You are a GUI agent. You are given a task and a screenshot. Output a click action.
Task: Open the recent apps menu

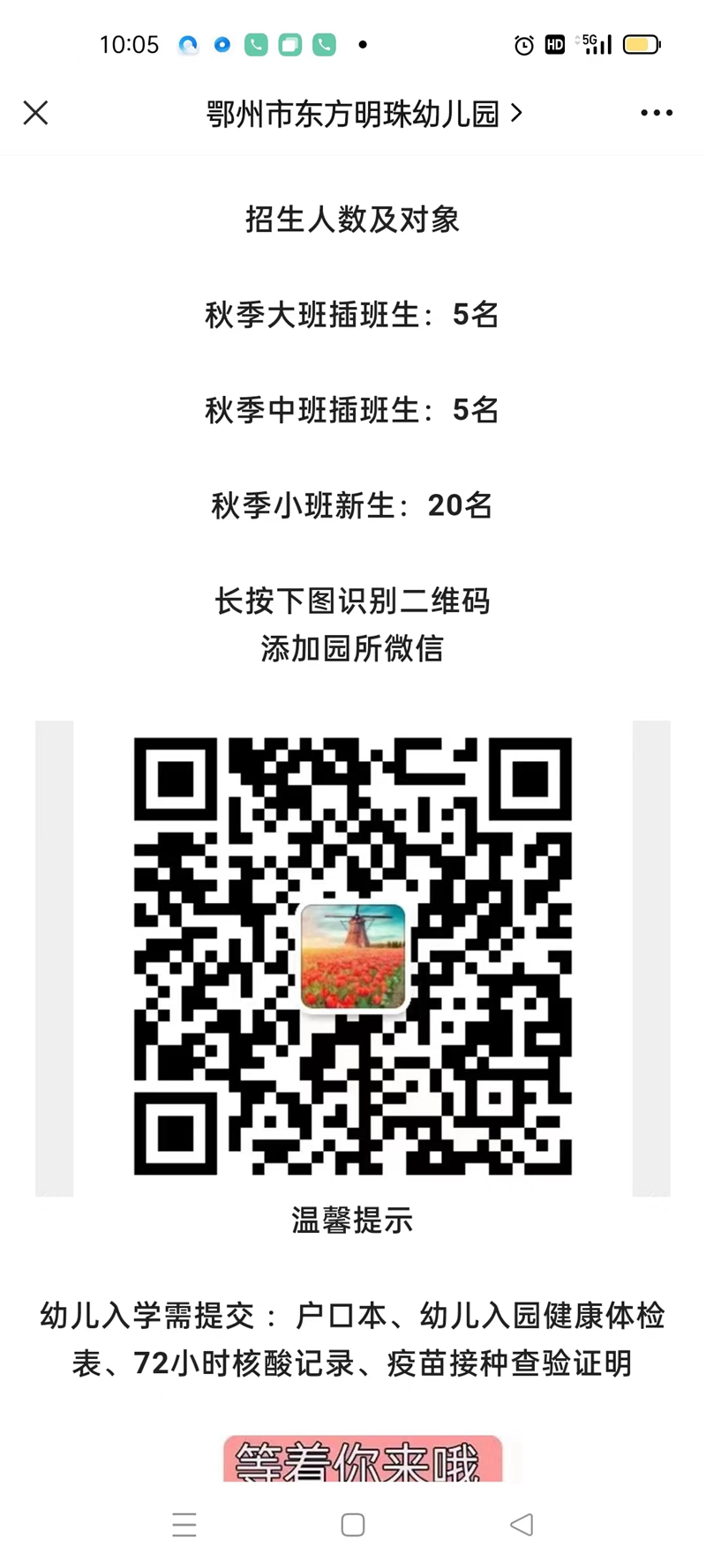tap(184, 1525)
